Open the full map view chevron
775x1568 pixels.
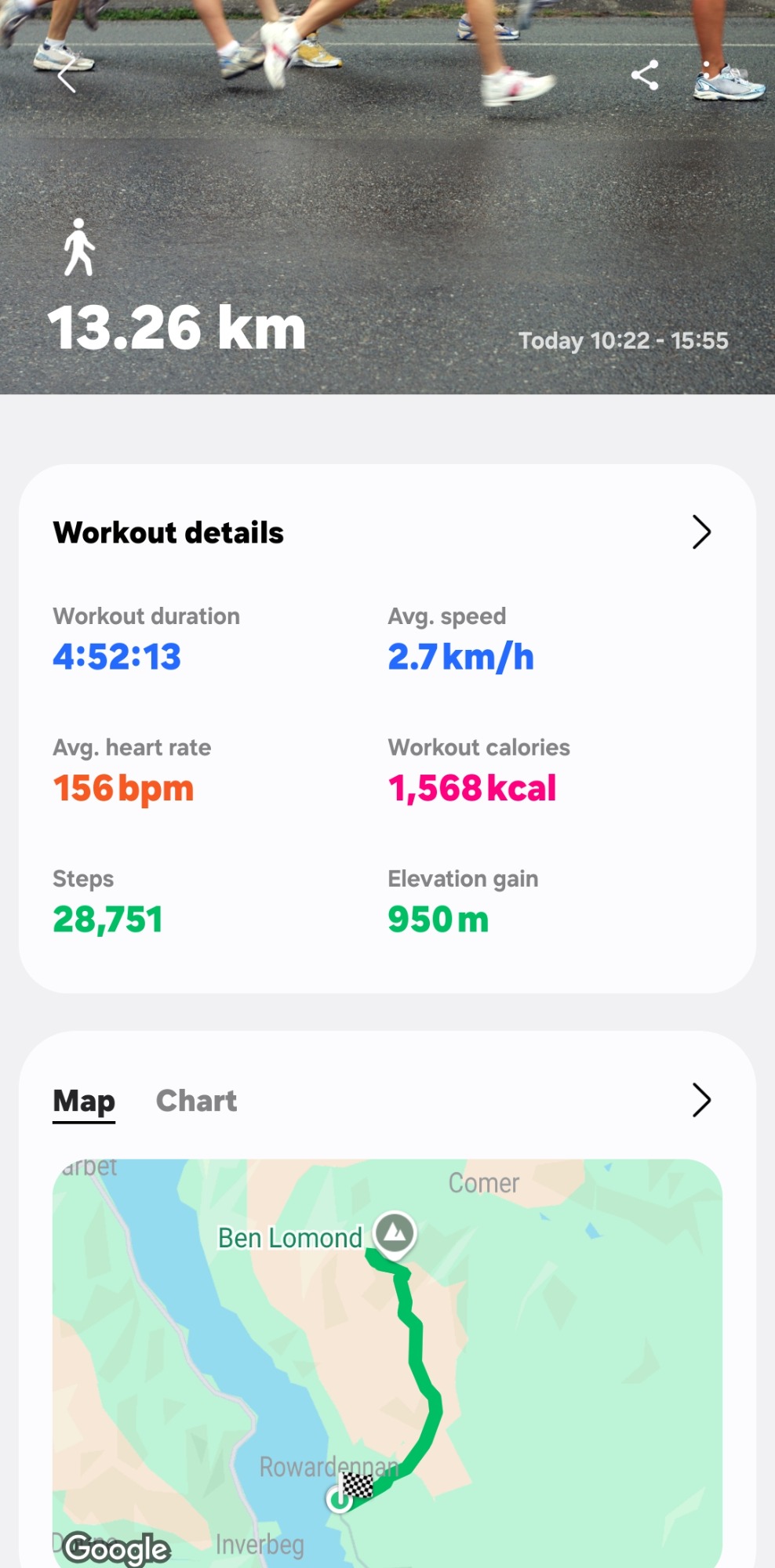click(x=700, y=1100)
